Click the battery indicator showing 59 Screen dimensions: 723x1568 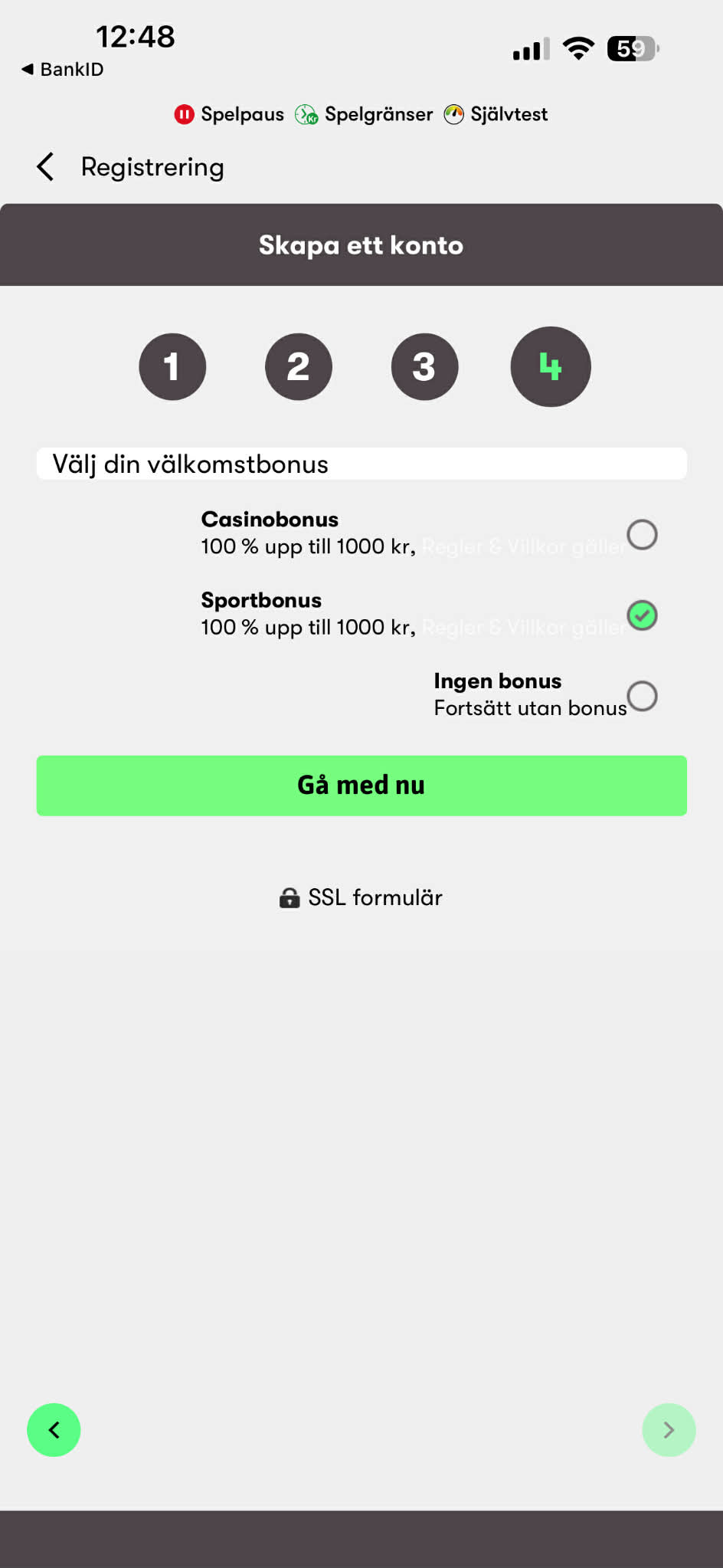[x=631, y=48]
